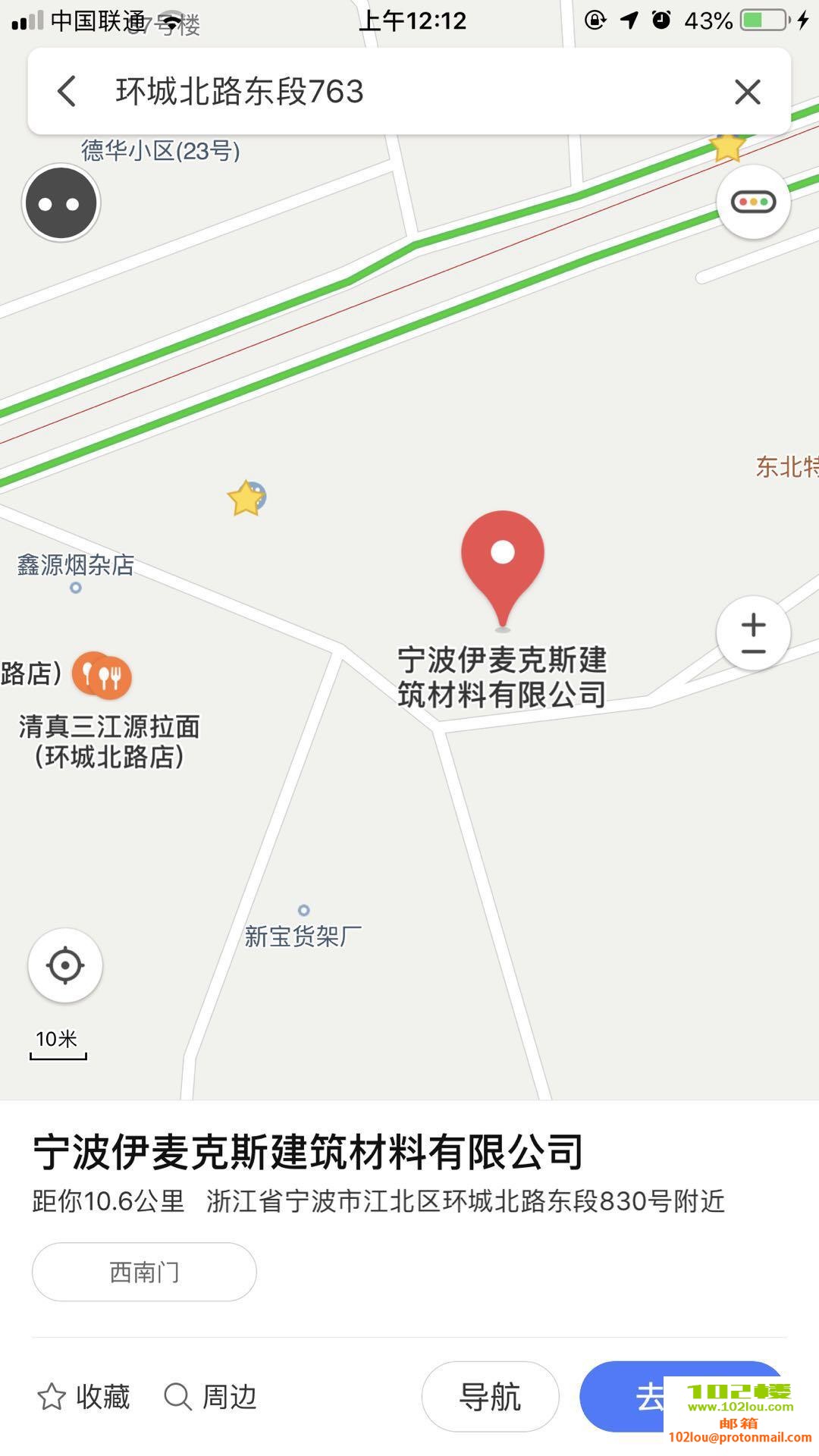Open the starred favorite marker near 鑫源烟杂店

click(246, 499)
